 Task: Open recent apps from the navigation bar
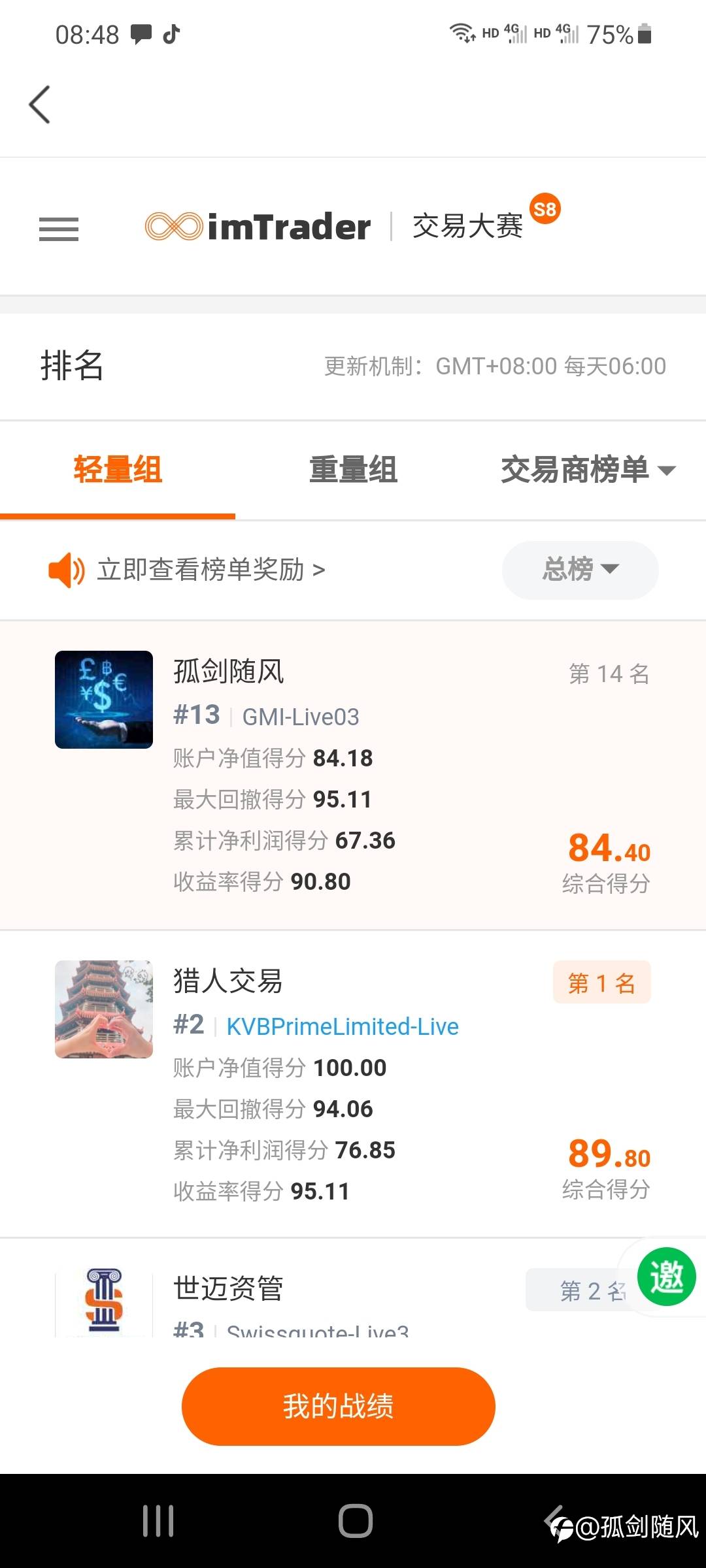click(158, 1521)
